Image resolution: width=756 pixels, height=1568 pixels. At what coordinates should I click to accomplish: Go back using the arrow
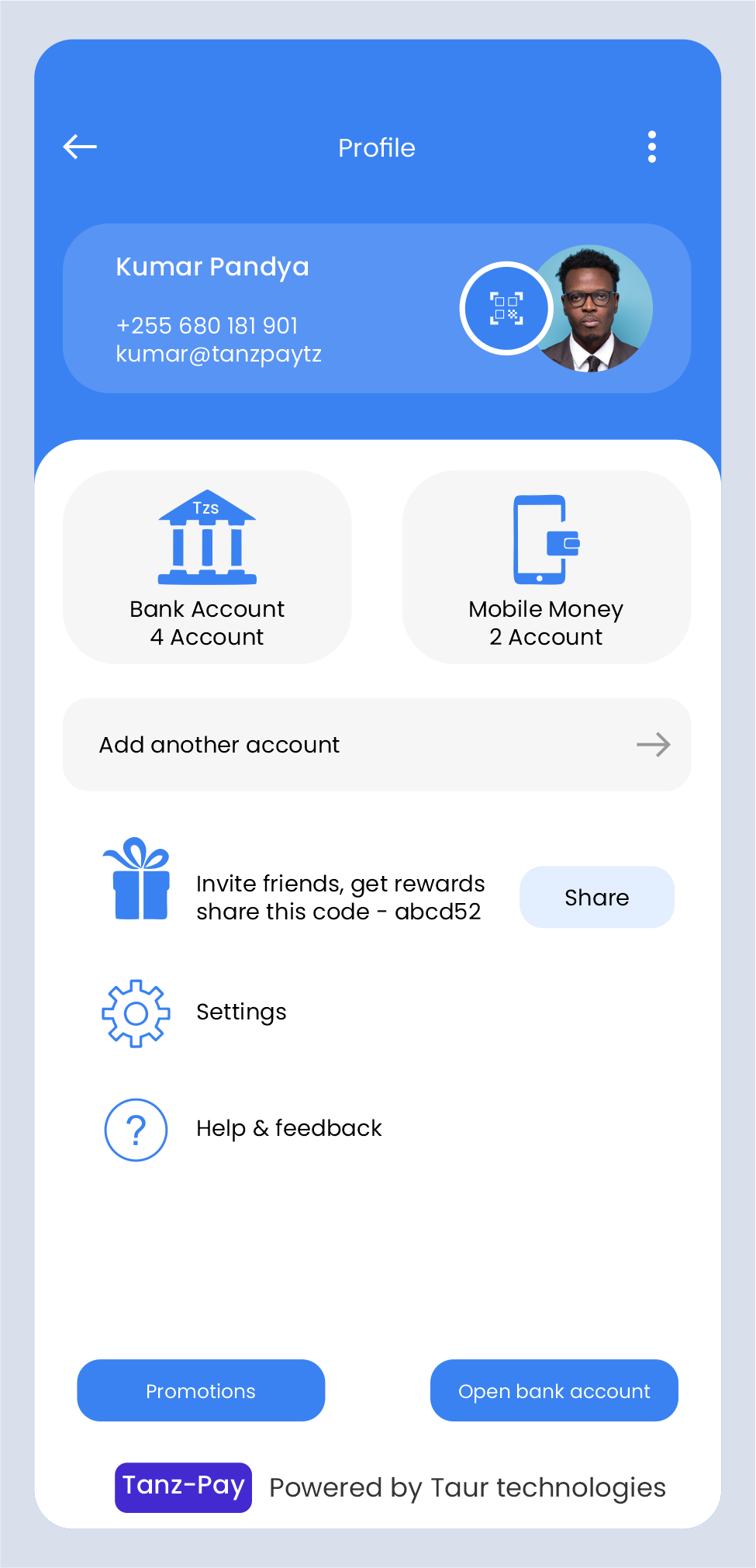click(80, 147)
